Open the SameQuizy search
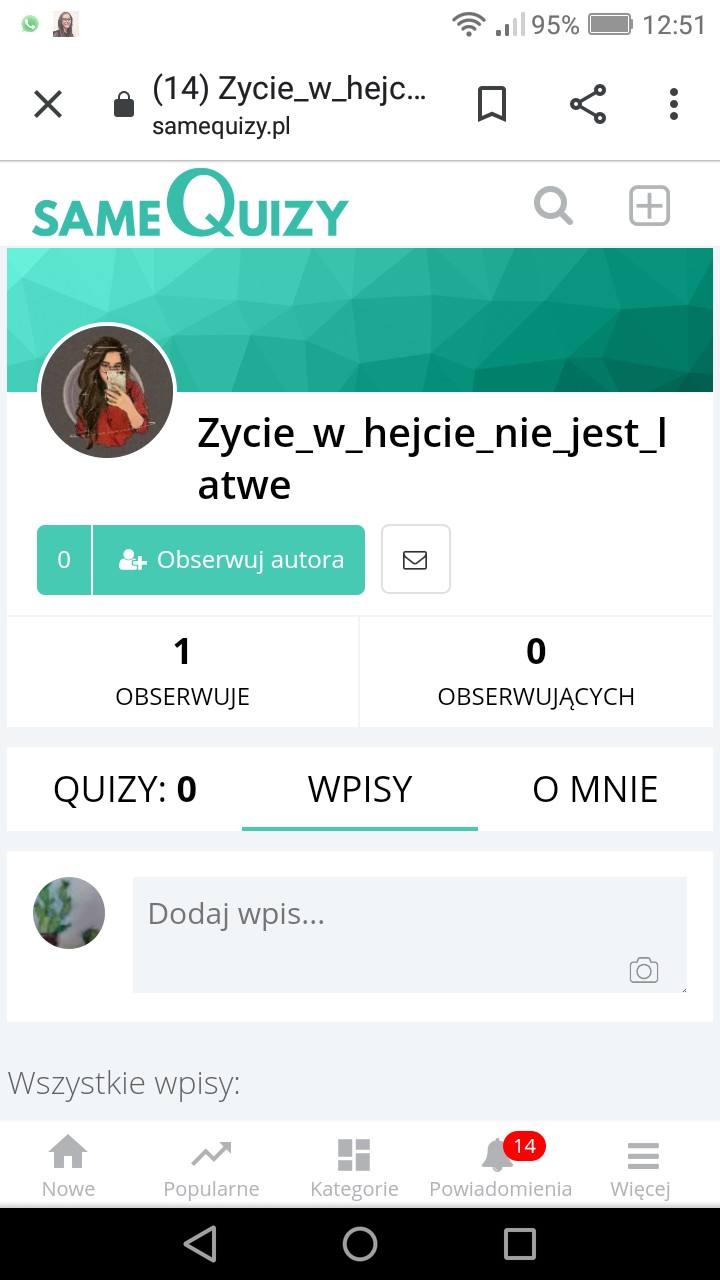 [553, 206]
